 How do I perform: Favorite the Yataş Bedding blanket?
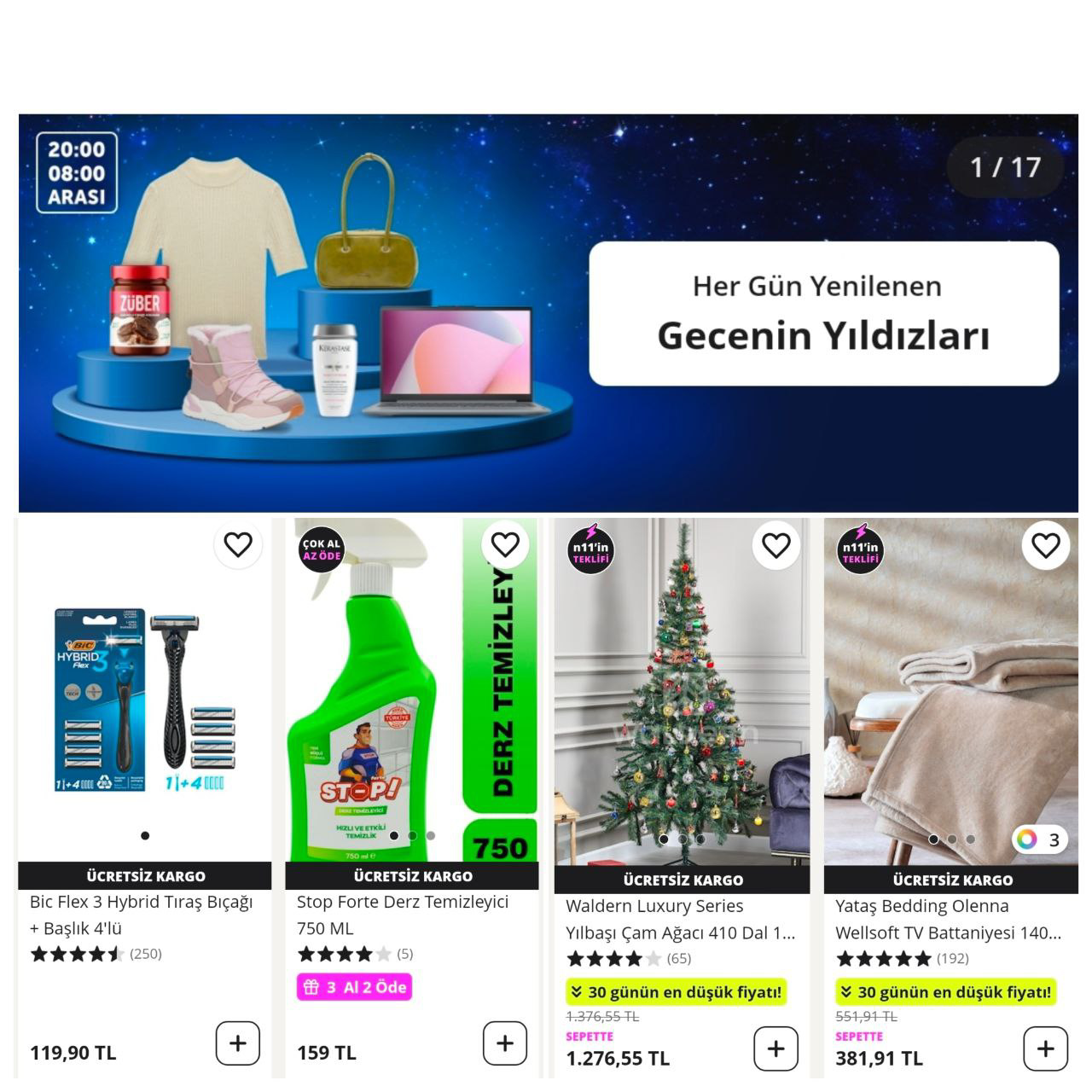coord(1045,545)
